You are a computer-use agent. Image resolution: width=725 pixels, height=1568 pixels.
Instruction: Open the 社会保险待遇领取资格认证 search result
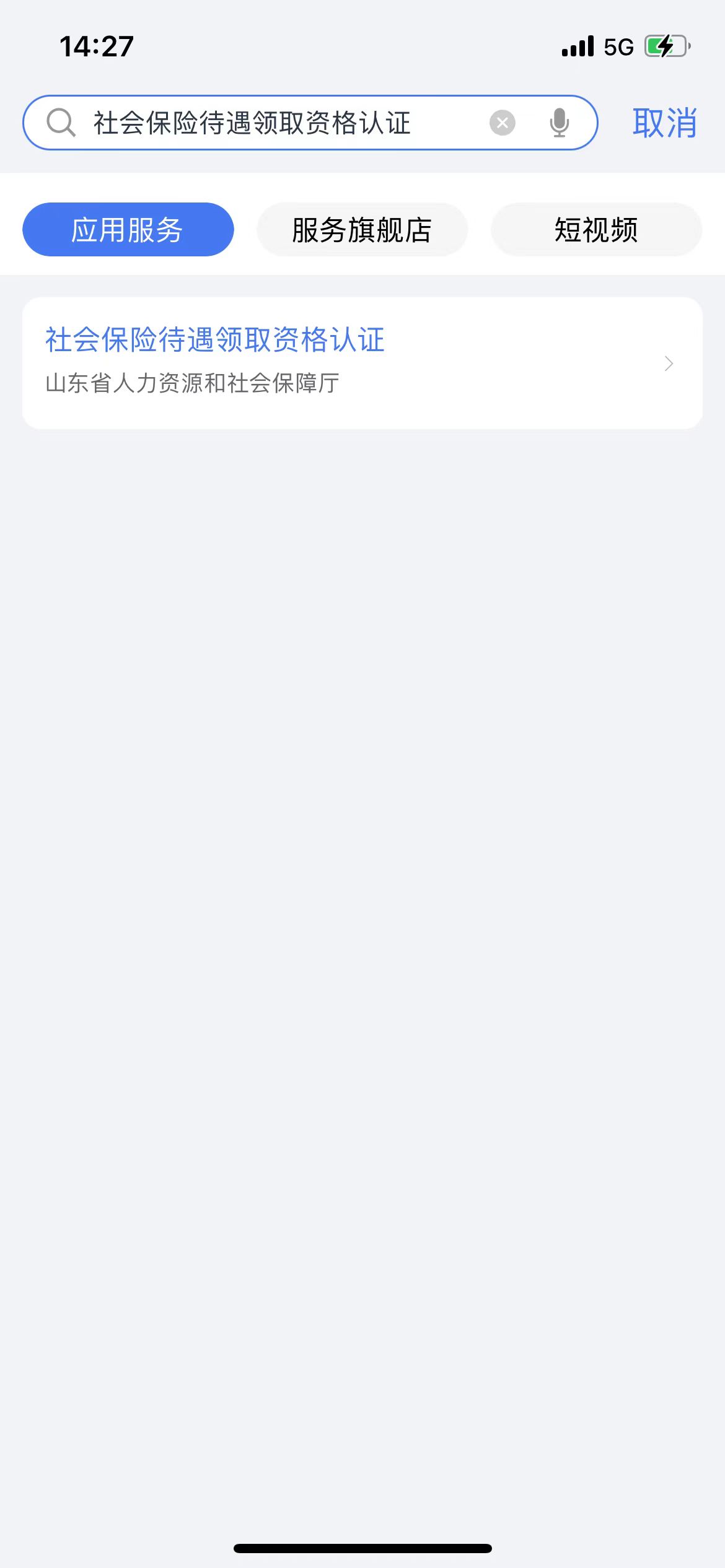pos(362,363)
